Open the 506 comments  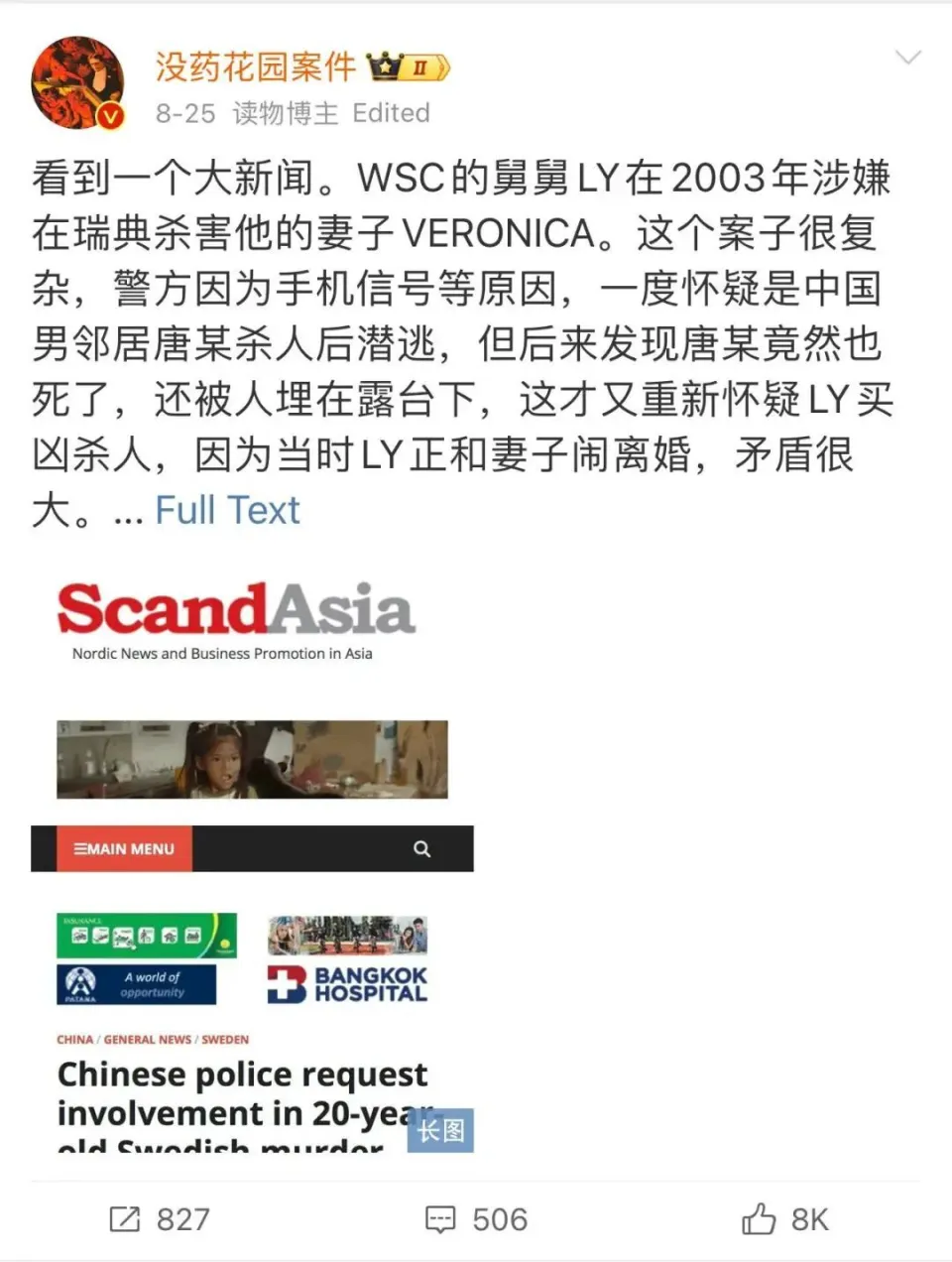tap(476, 1218)
